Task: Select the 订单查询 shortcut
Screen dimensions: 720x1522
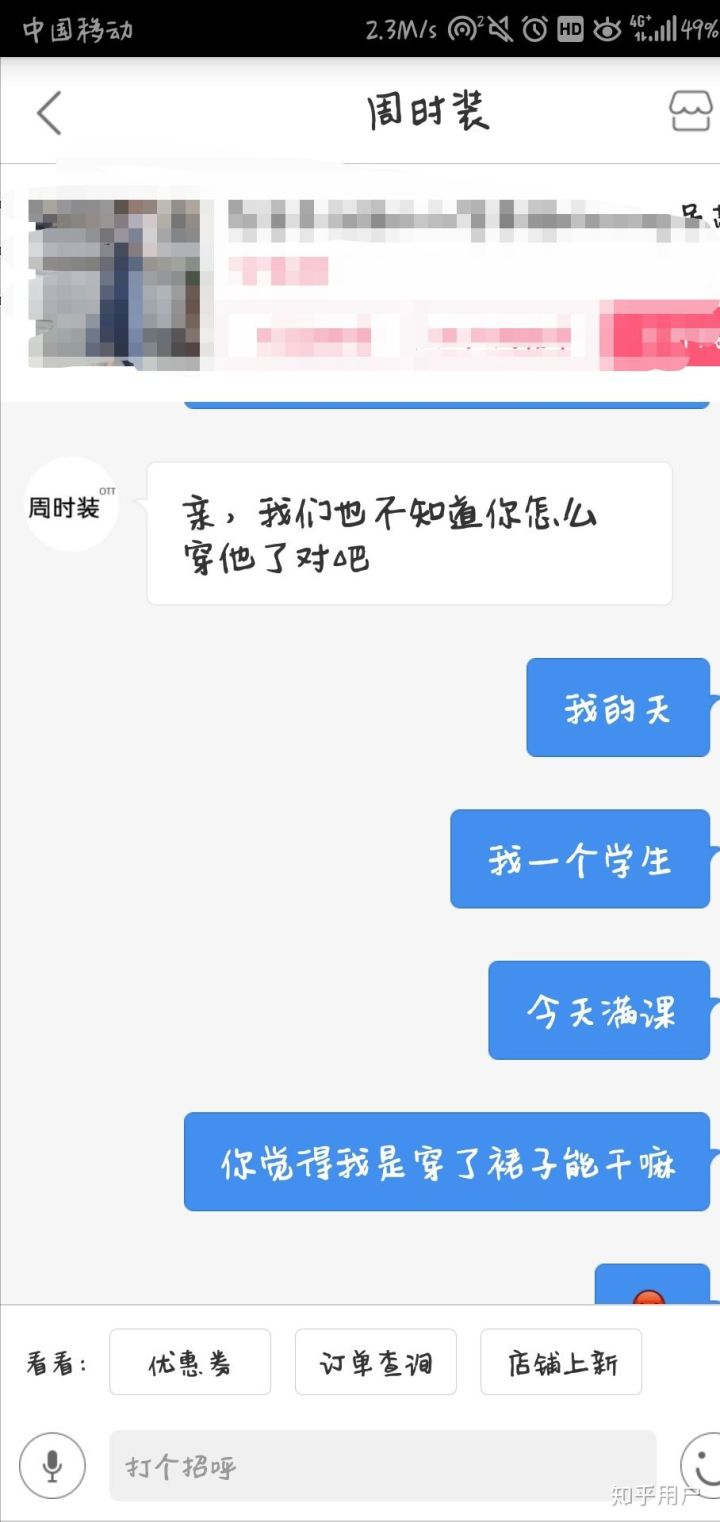Action: click(376, 1362)
